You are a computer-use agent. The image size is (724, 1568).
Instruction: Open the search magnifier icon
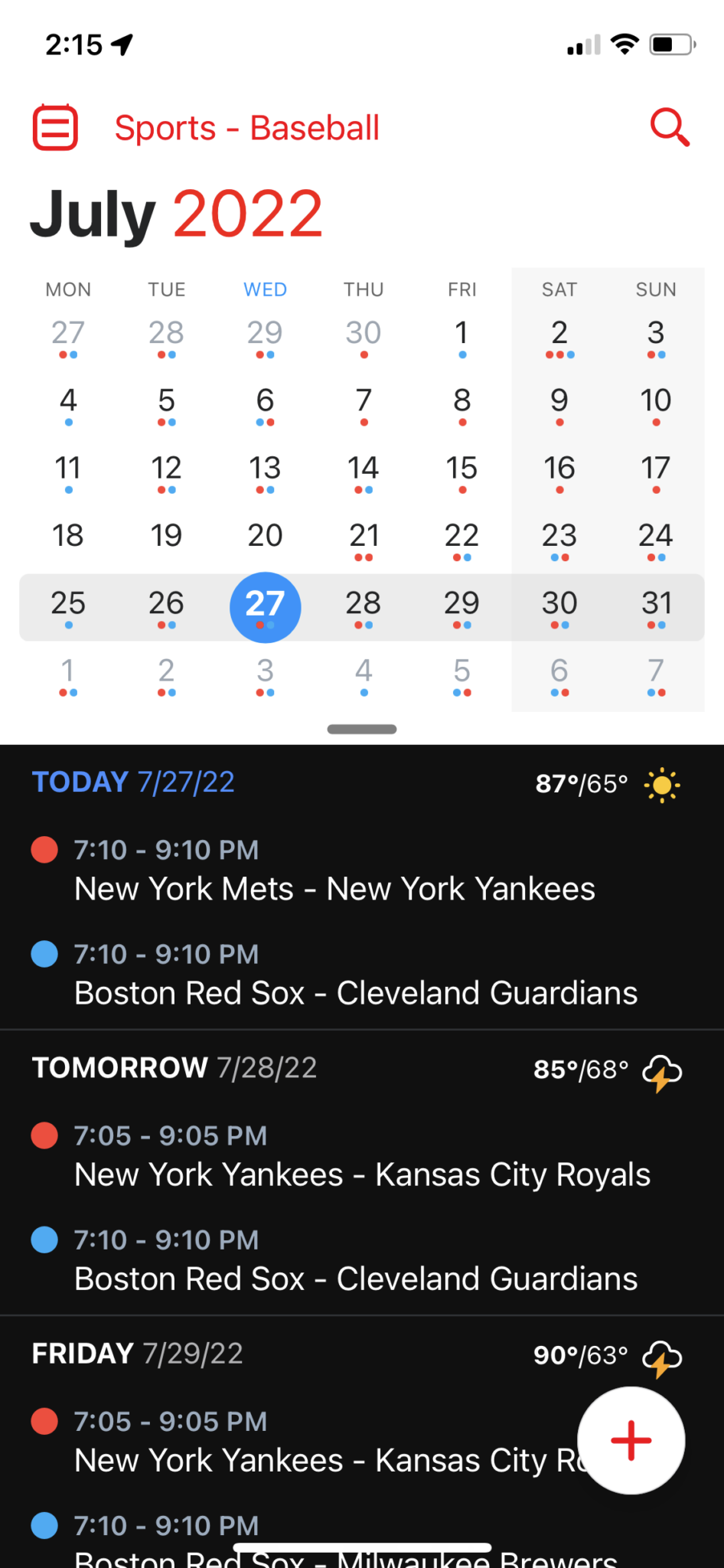tap(670, 127)
